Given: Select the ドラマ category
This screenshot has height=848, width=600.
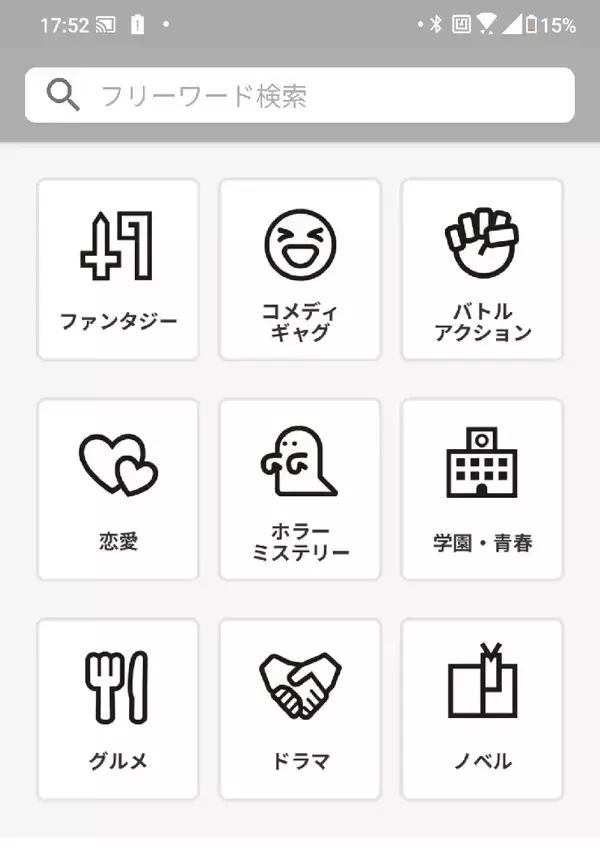Looking at the screenshot, I should click(300, 709).
